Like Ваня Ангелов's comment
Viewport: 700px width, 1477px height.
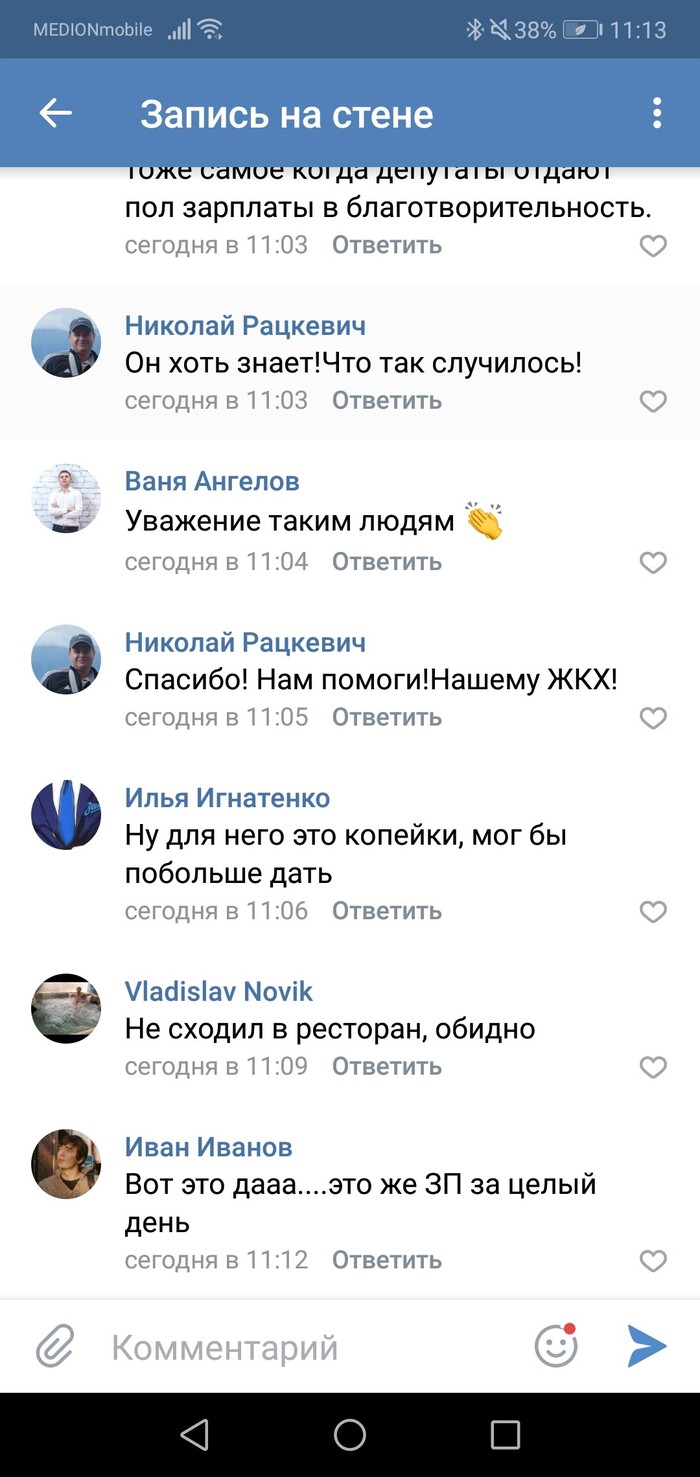[x=653, y=563]
